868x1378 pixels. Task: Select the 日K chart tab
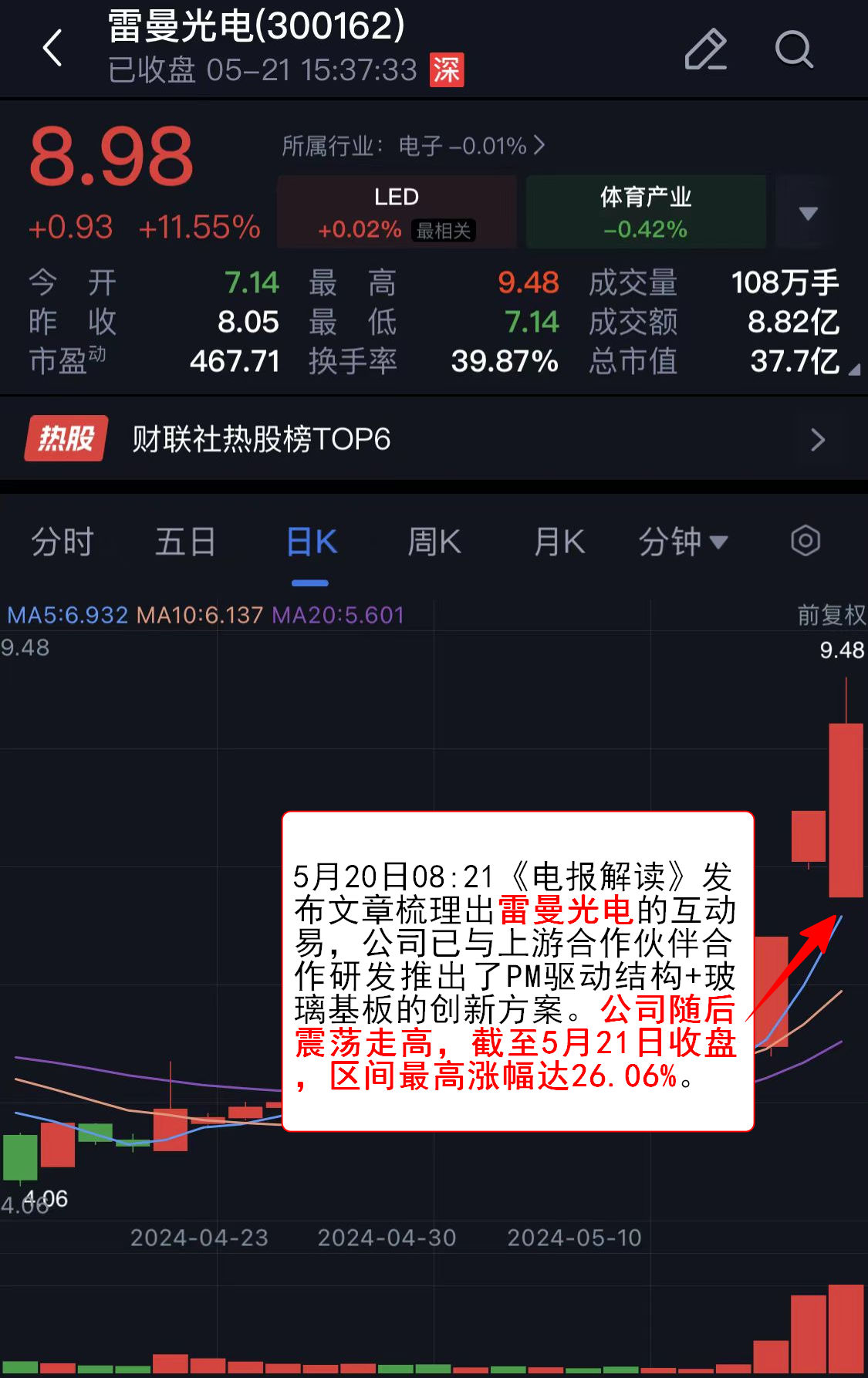pos(311,542)
